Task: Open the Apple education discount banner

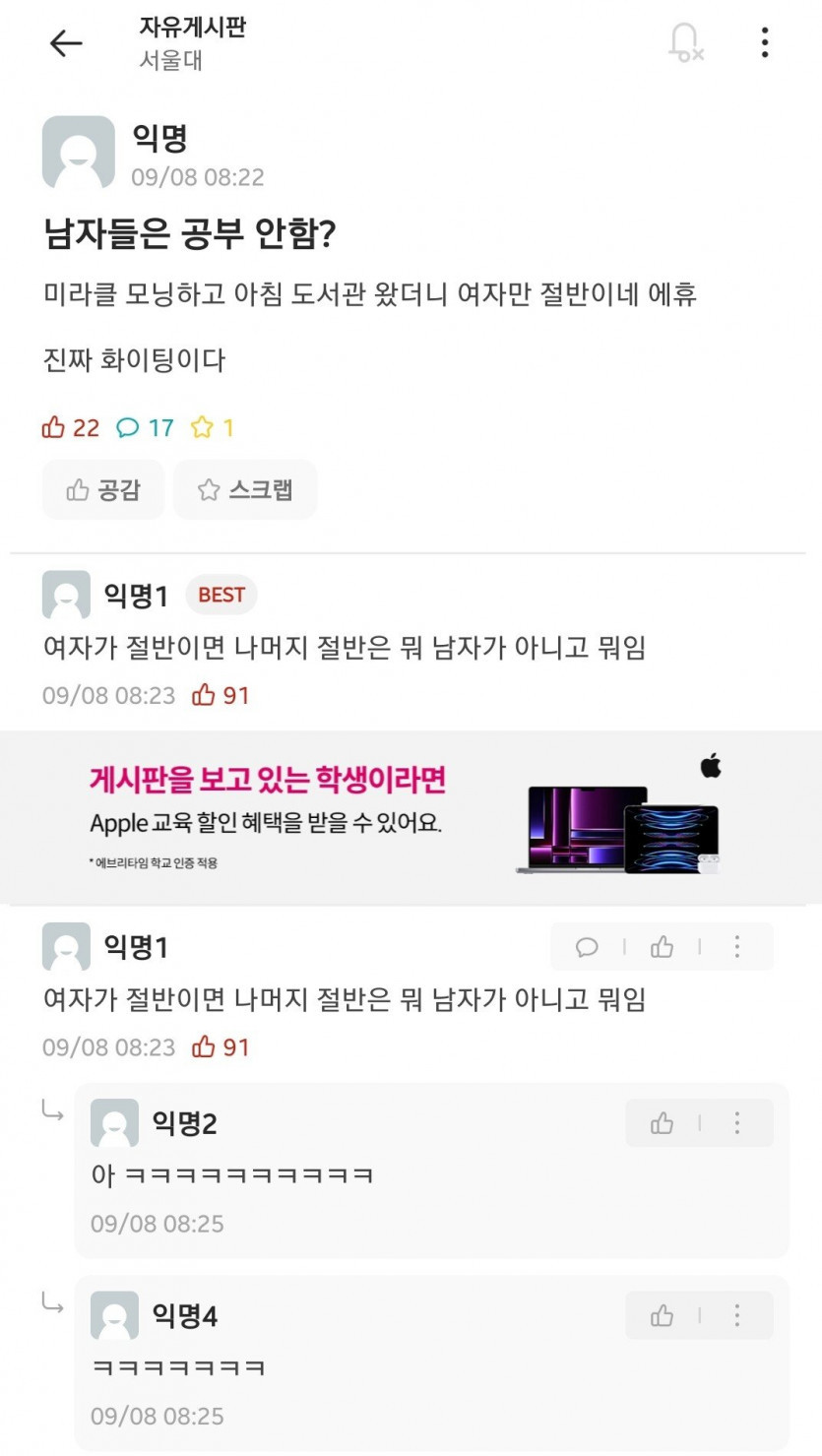Action: coord(411,817)
